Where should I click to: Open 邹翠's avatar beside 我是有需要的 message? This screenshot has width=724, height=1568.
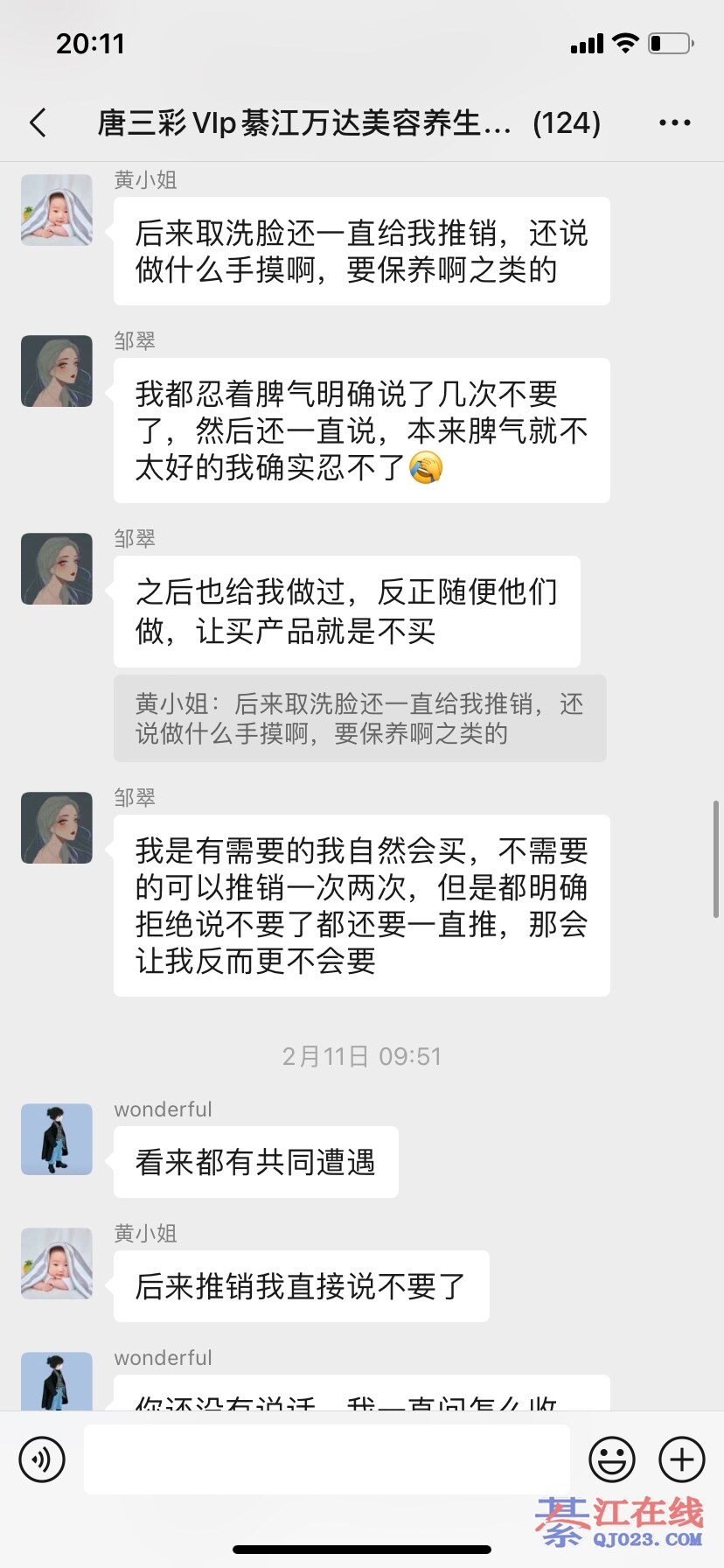57,828
